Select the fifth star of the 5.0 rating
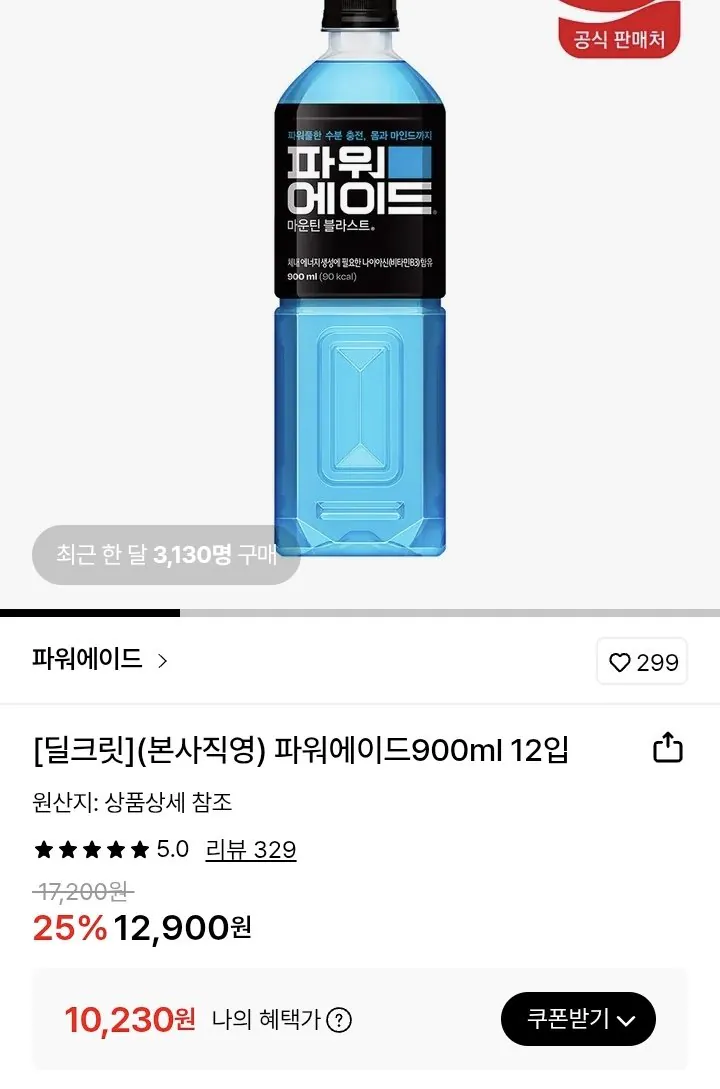This screenshot has width=720, height=1089. click(137, 849)
